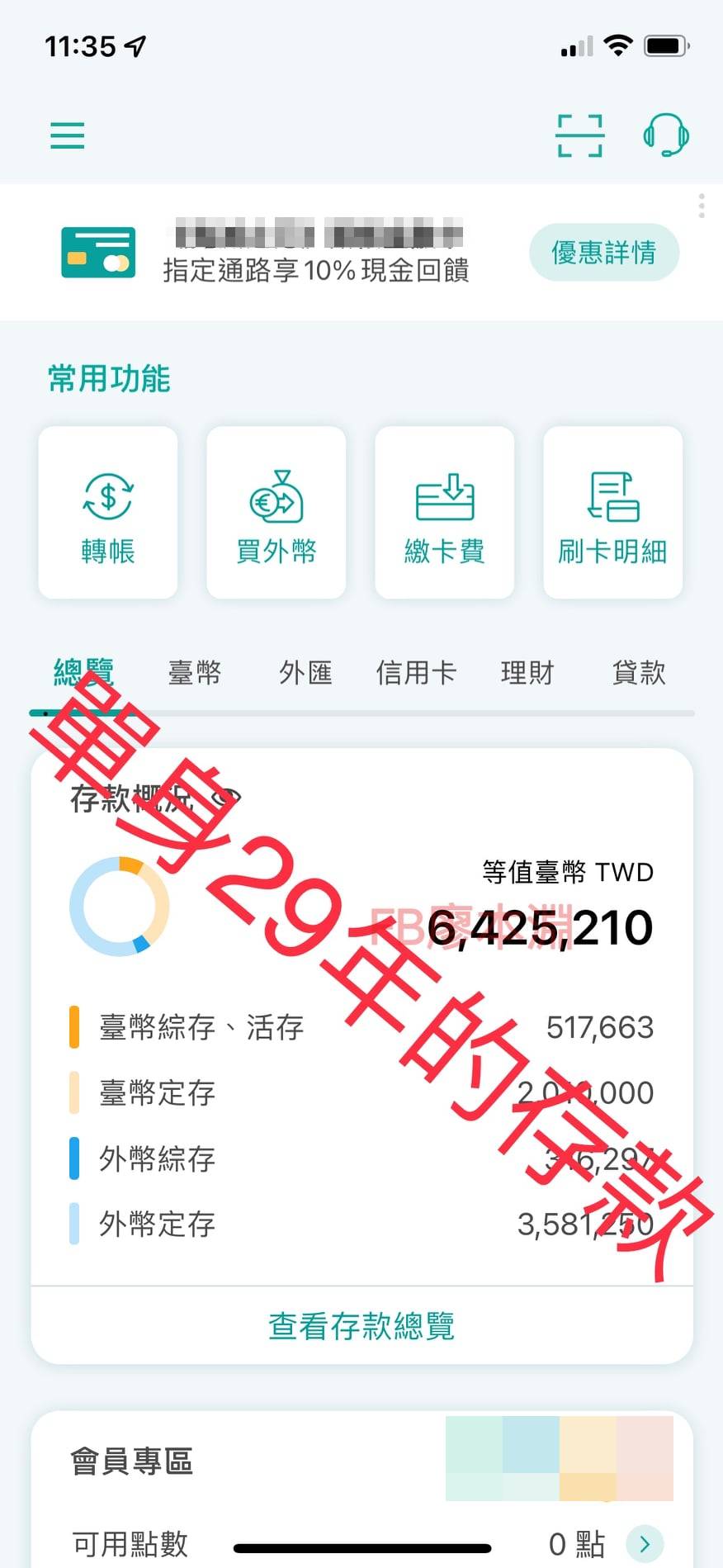The image size is (723, 1568).
Task: Select the 貸款 tab
Action: 639,673
